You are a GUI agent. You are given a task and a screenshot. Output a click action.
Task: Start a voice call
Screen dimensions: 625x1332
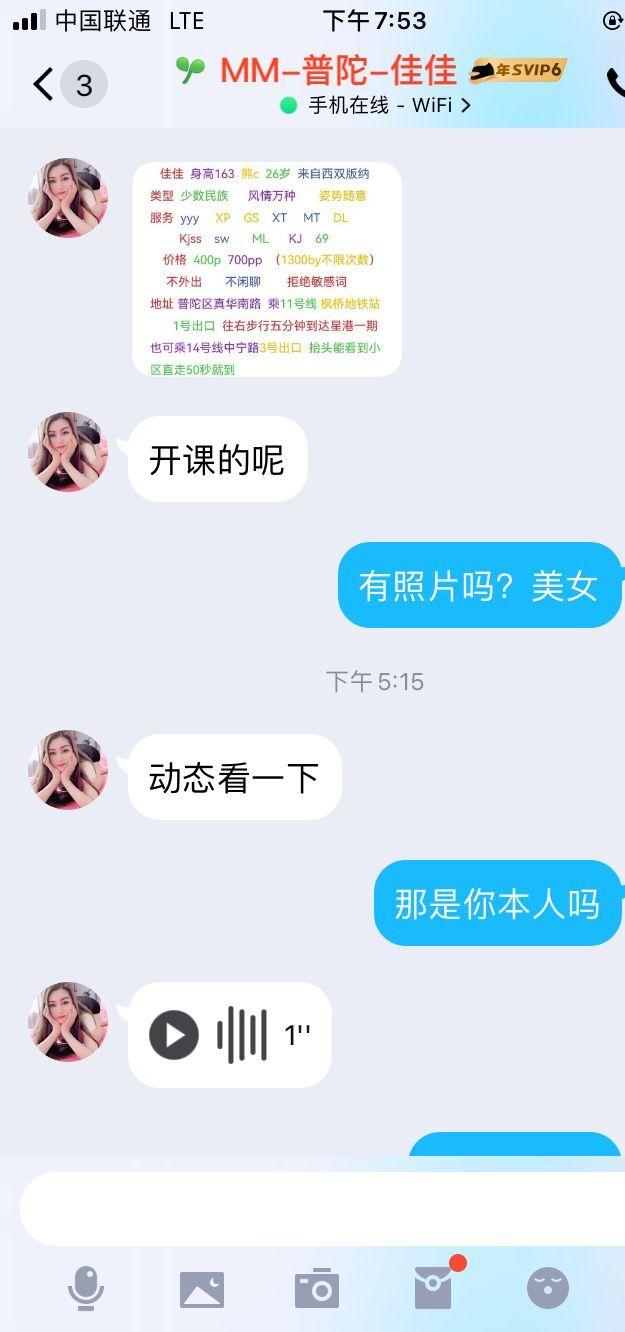614,83
